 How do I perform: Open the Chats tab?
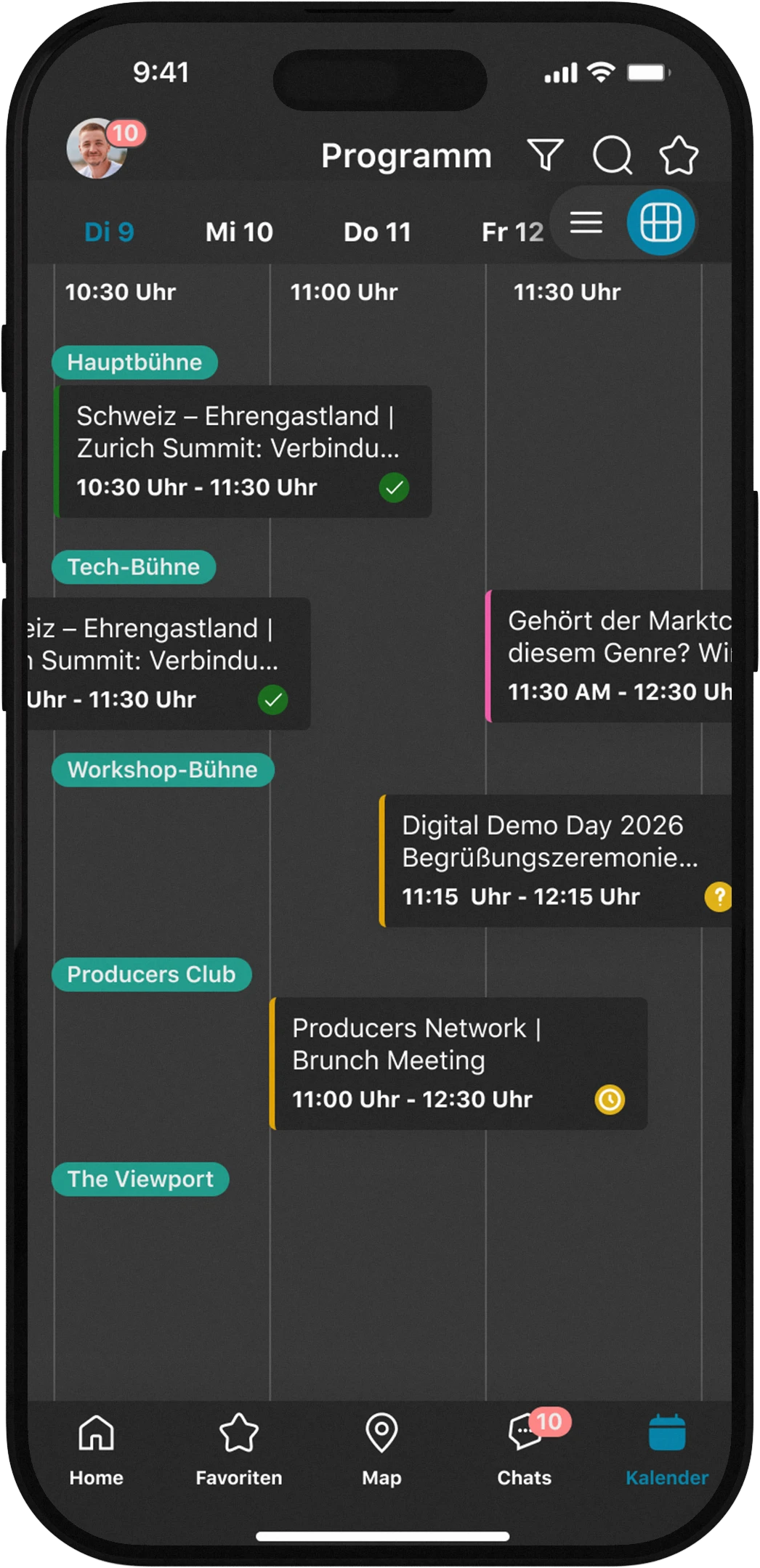click(x=525, y=1444)
